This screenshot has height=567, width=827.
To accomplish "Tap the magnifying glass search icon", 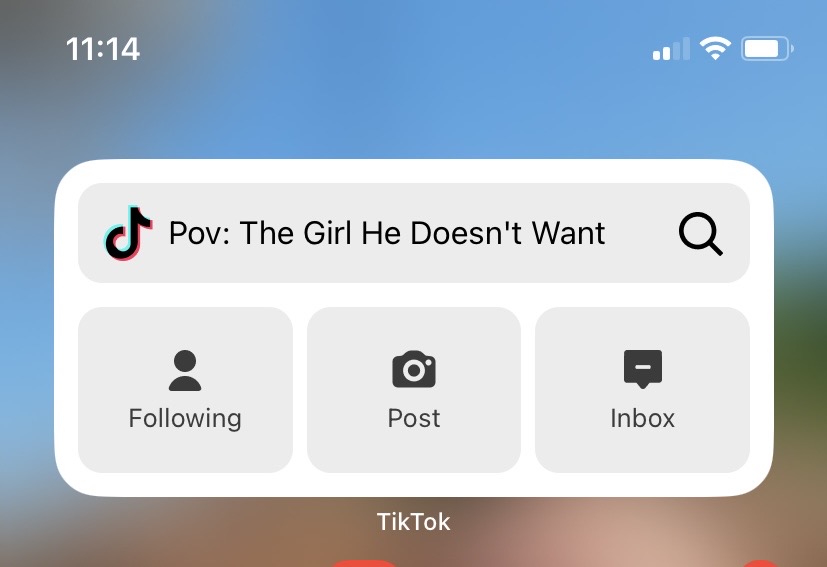I will (x=700, y=234).
